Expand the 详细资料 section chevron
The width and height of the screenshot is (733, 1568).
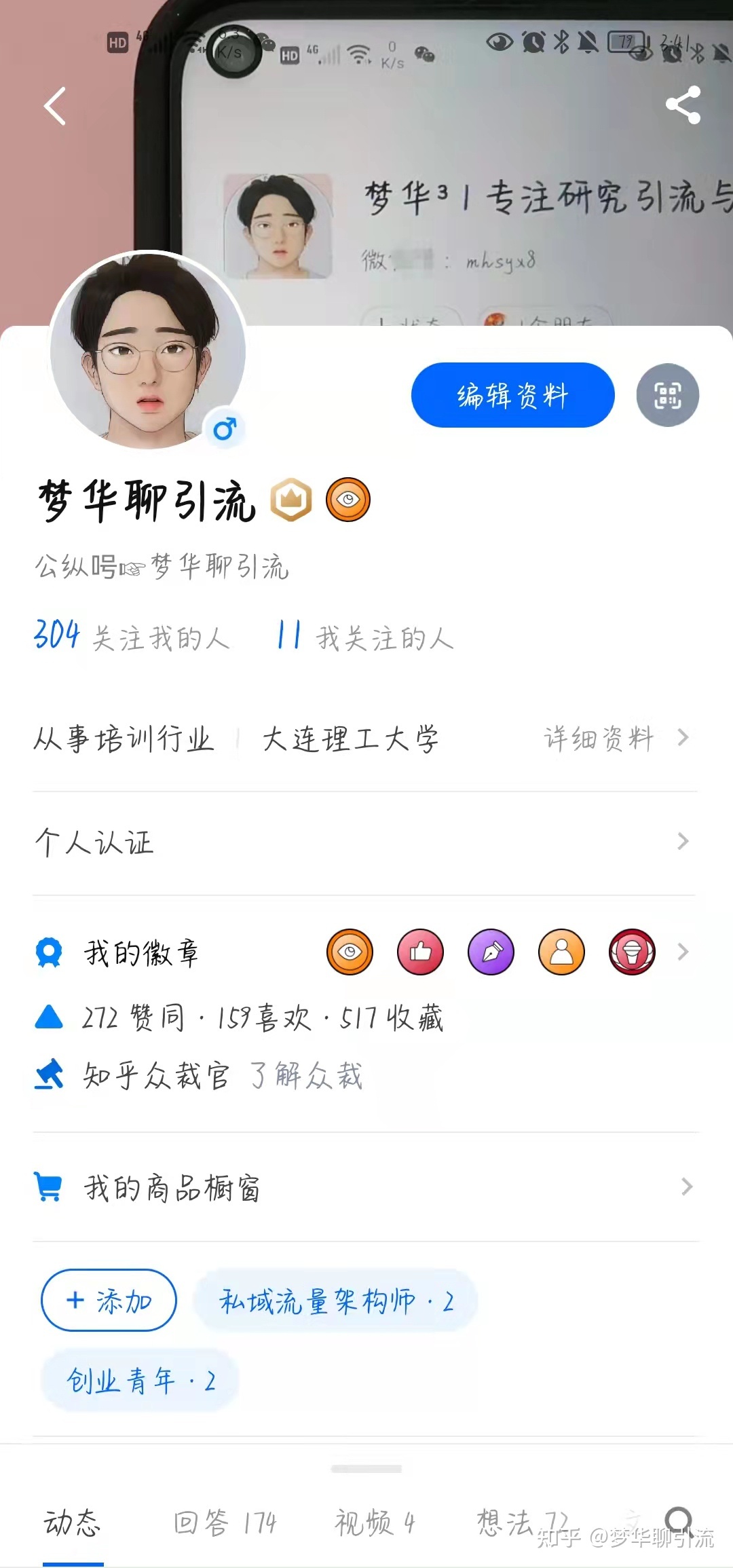pos(683,739)
